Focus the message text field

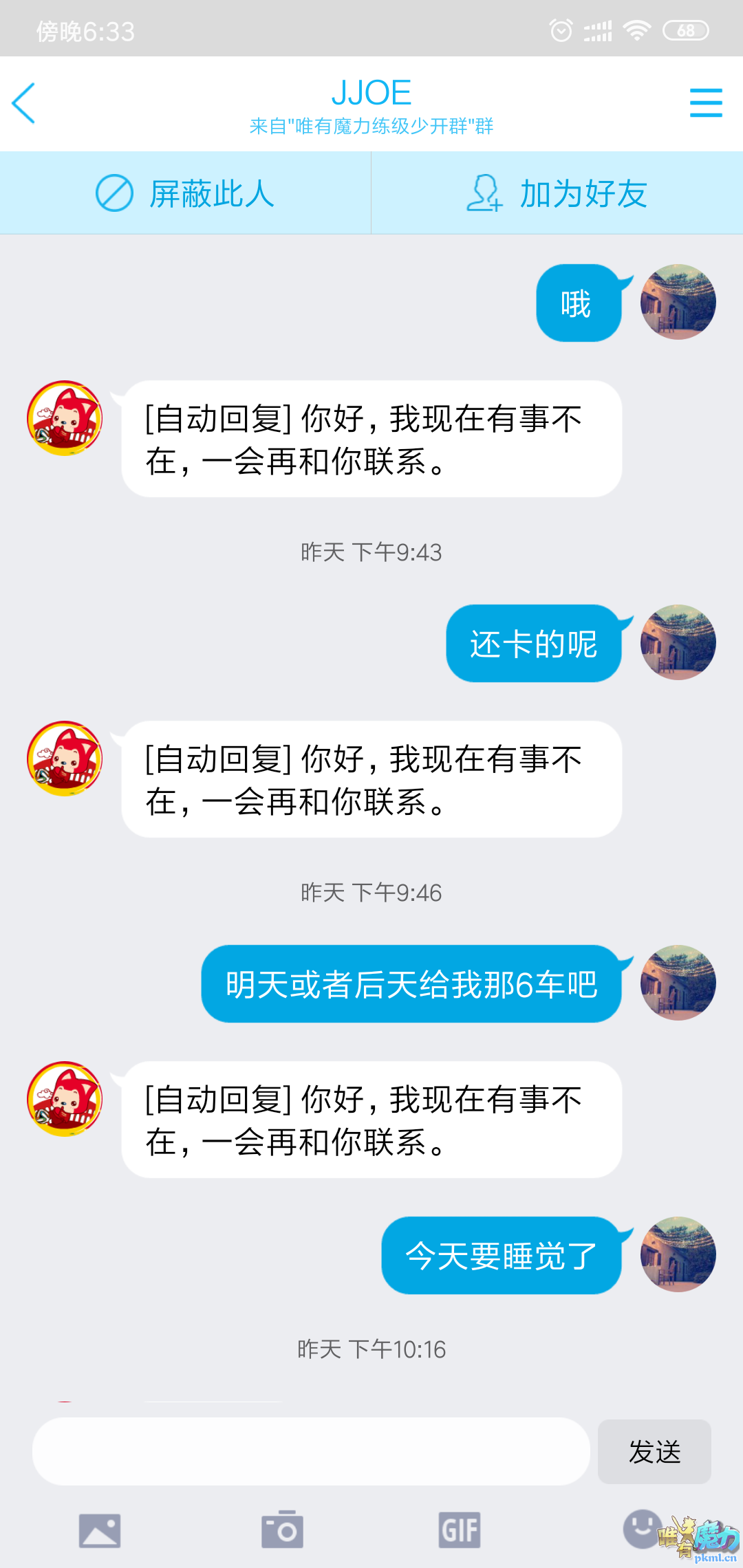point(311,1451)
